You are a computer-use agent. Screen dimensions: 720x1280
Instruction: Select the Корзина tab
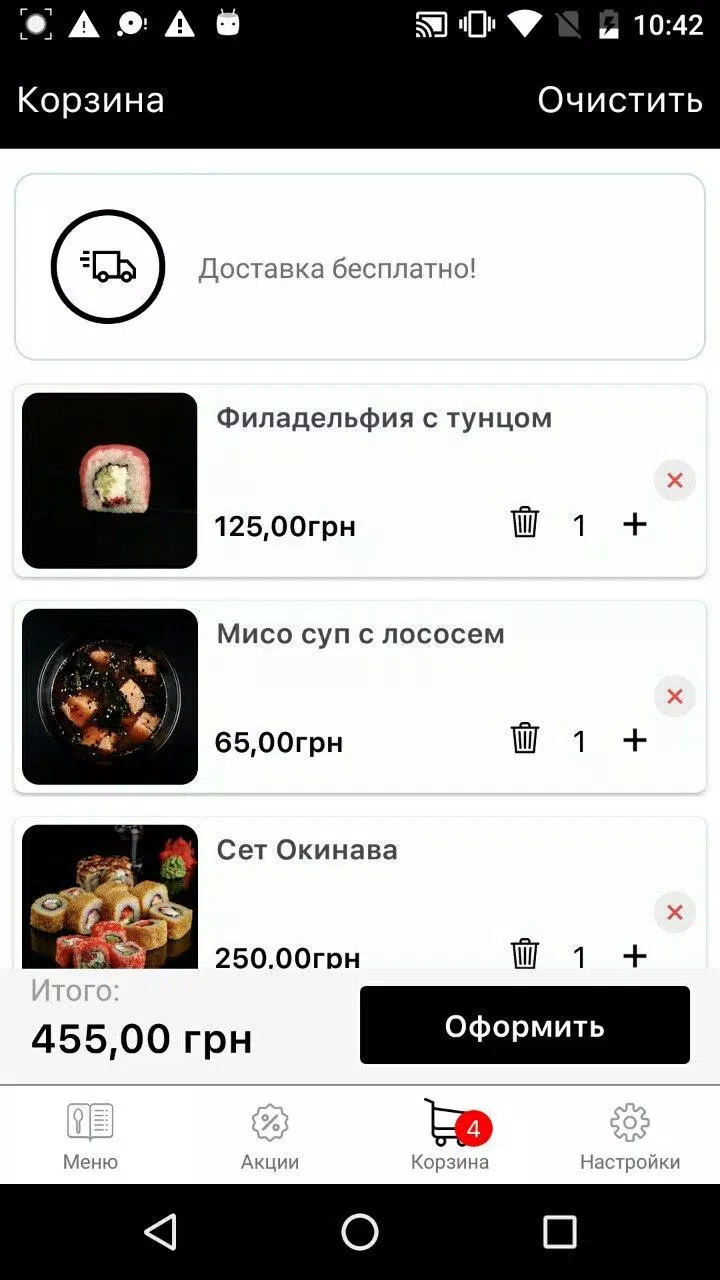pos(450,1135)
